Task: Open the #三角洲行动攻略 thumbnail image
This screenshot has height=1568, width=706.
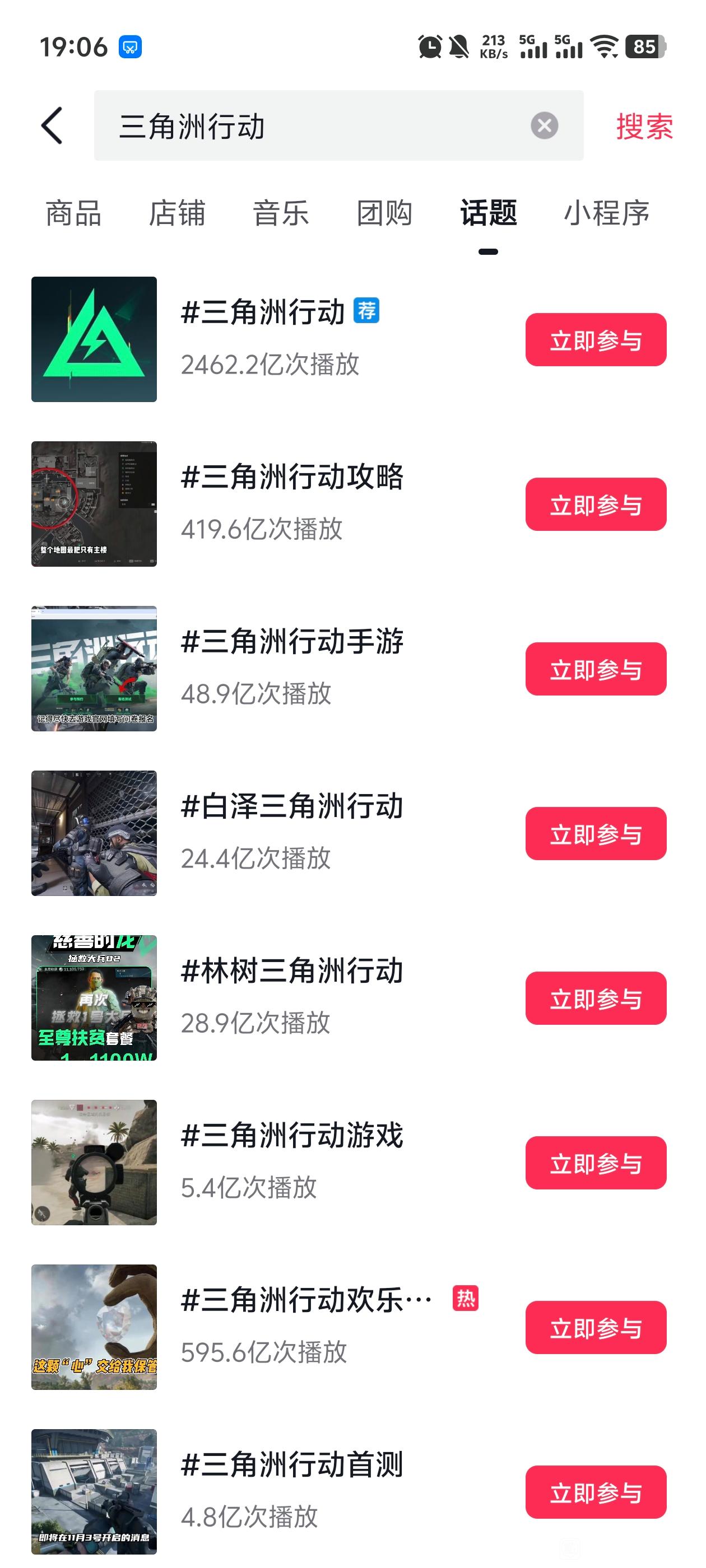Action: pos(94,504)
